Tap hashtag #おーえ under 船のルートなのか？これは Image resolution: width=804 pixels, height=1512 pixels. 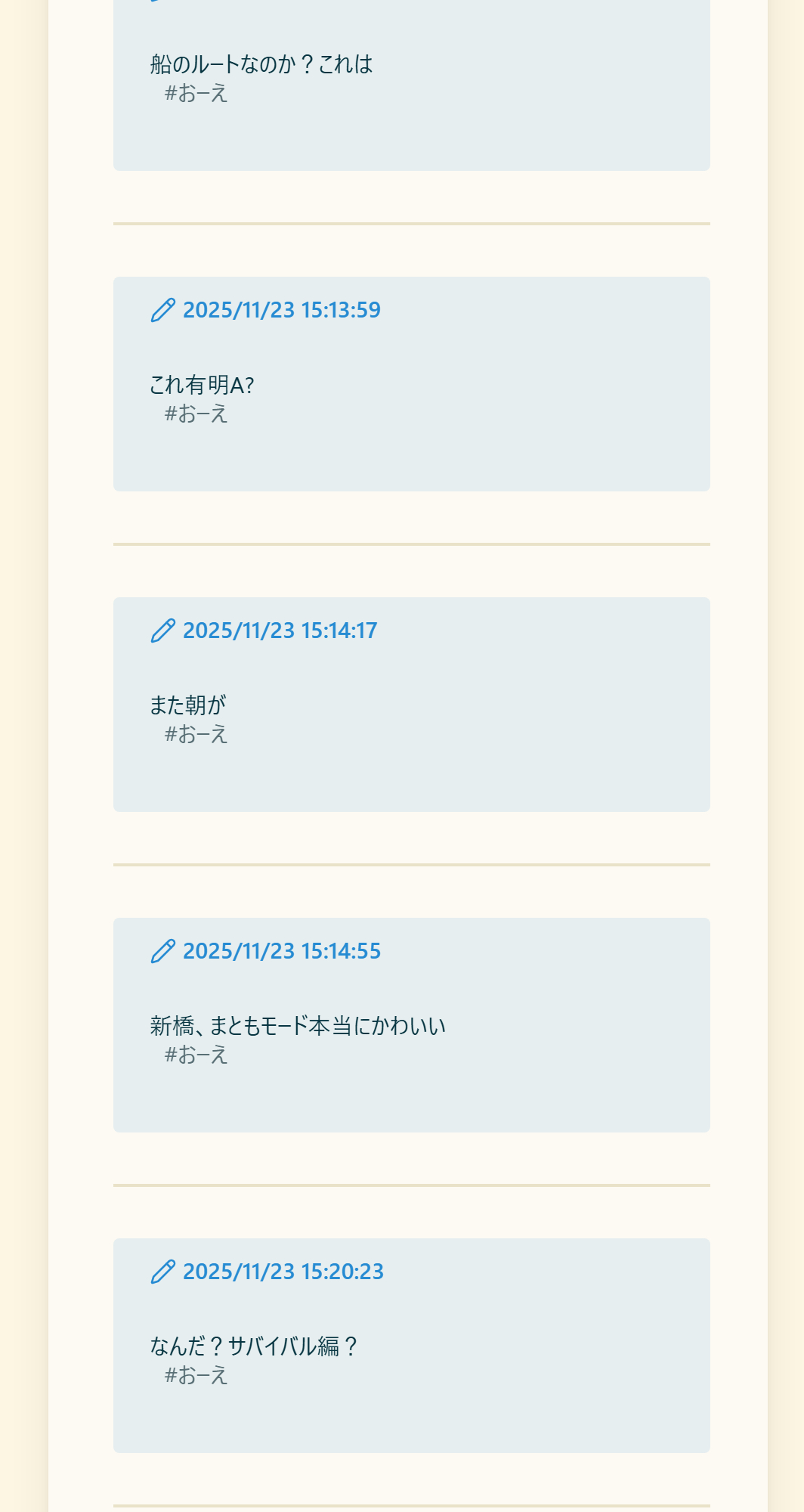tap(196, 93)
